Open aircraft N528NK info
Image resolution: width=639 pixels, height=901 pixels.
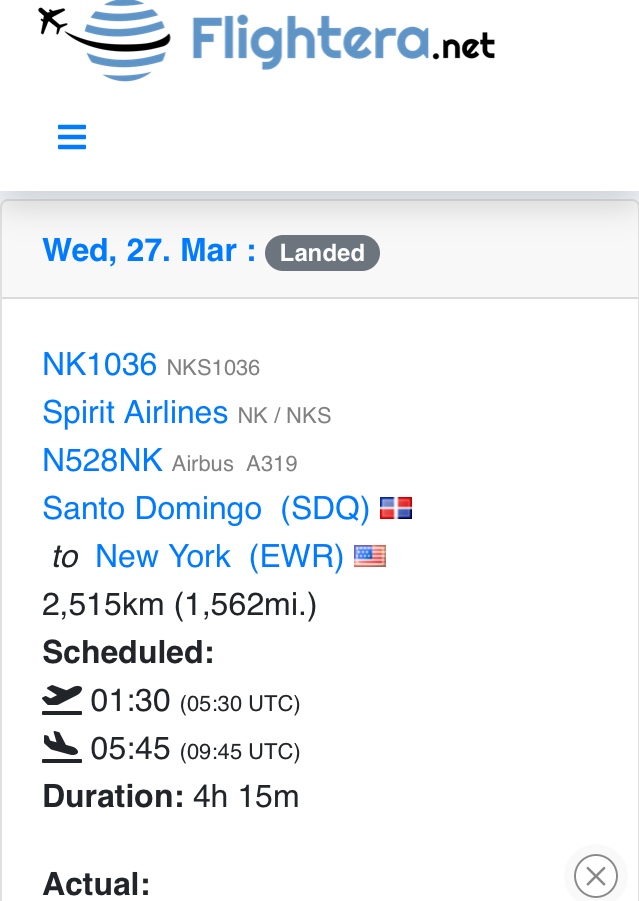pos(102,460)
